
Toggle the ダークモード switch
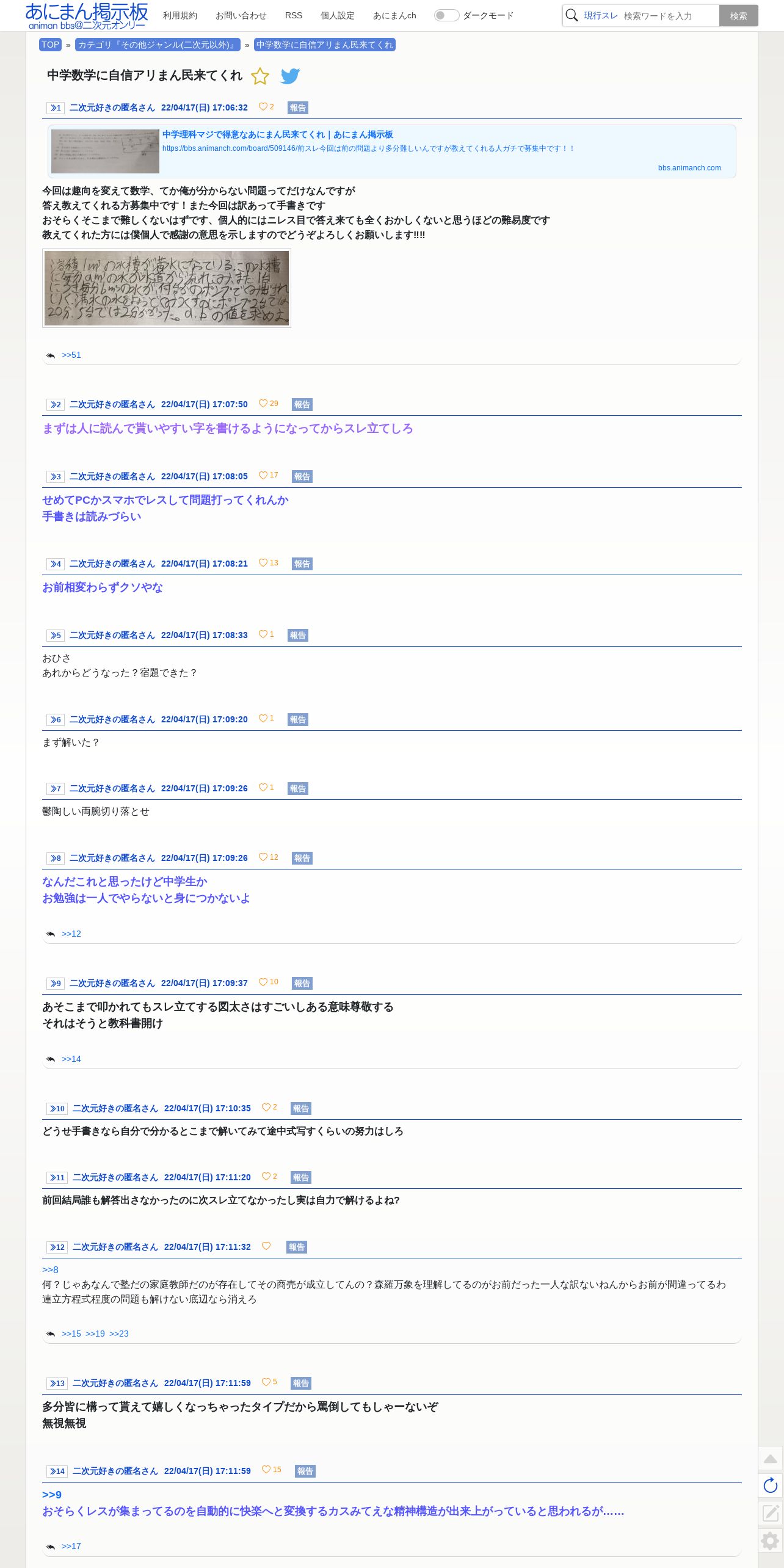446,15
